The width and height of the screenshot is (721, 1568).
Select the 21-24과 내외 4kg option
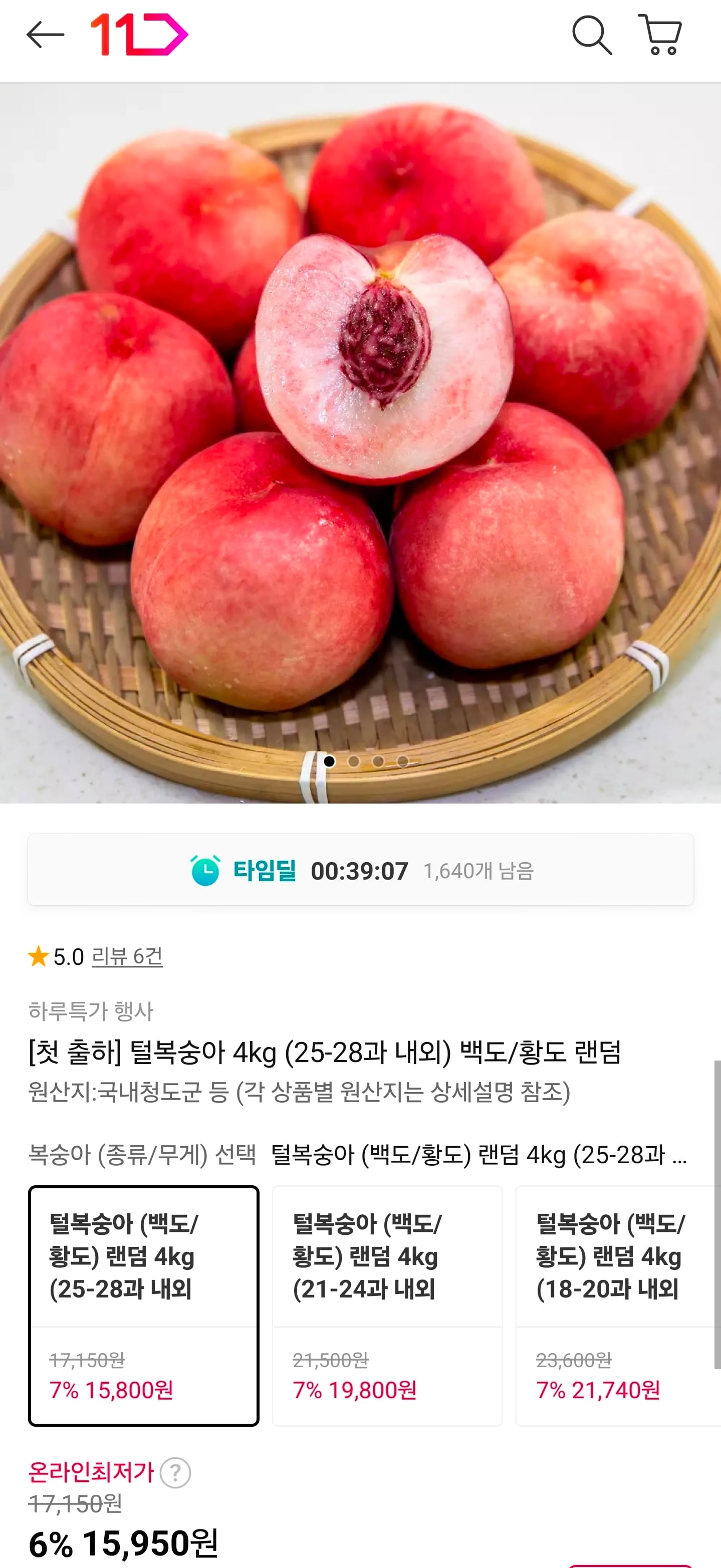pos(387,1305)
